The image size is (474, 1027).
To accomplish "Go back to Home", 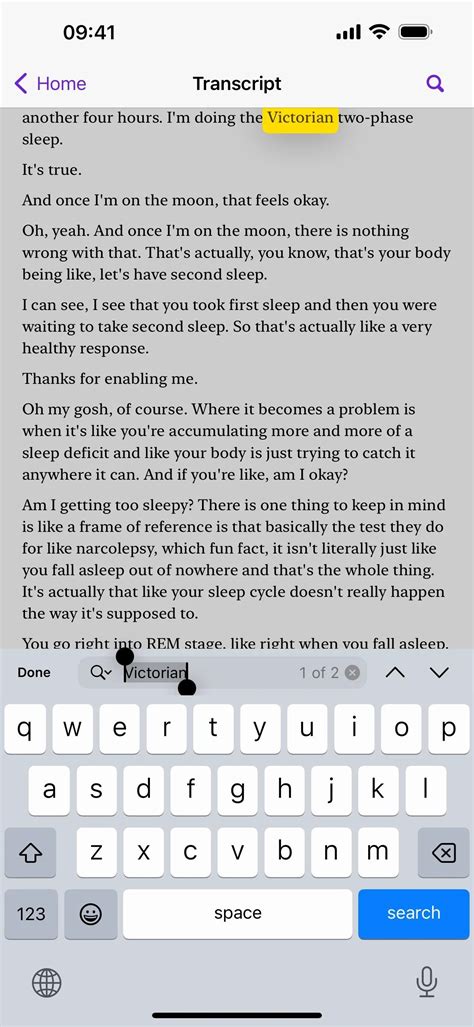I will (50, 84).
